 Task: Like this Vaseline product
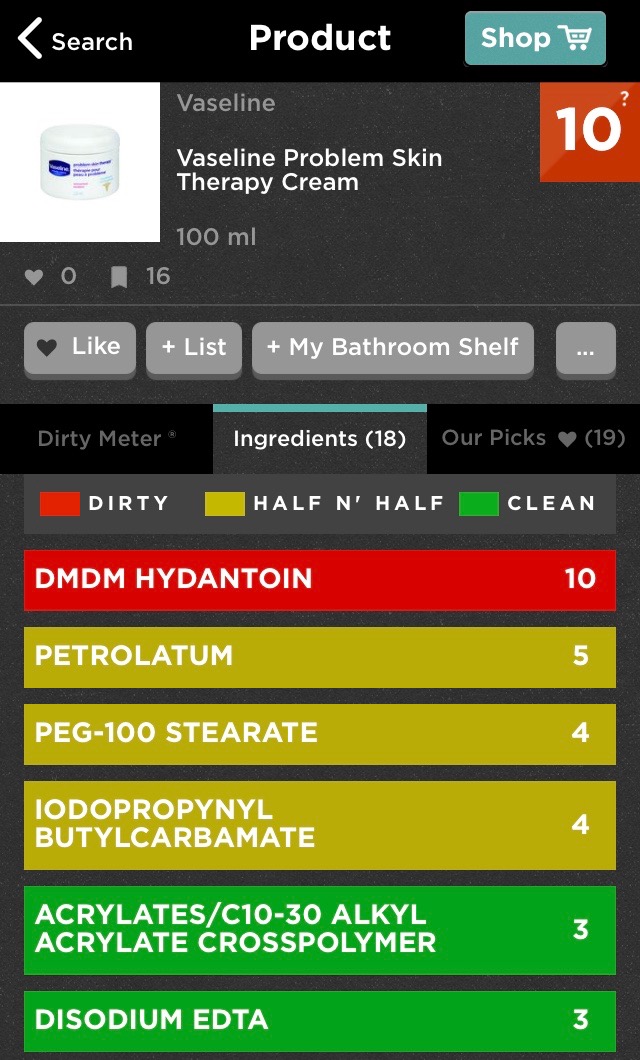click(x=80, y=347)
